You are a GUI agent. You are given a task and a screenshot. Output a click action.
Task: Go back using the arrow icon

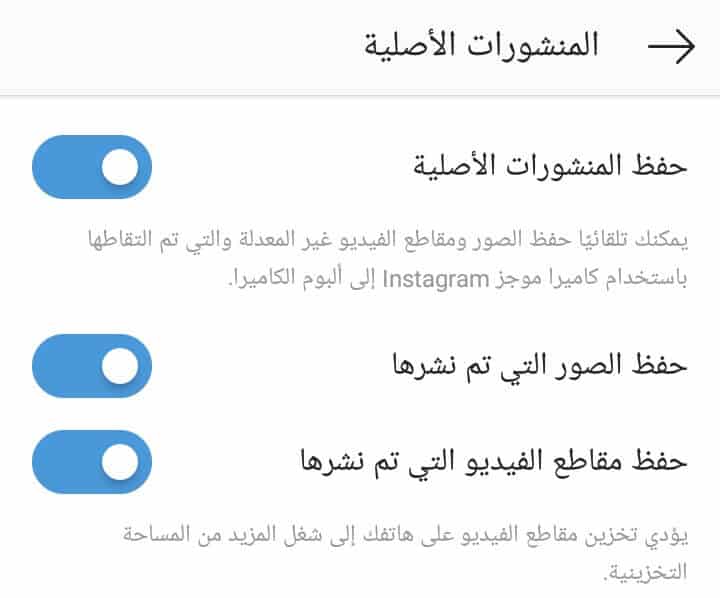(670, 48)
